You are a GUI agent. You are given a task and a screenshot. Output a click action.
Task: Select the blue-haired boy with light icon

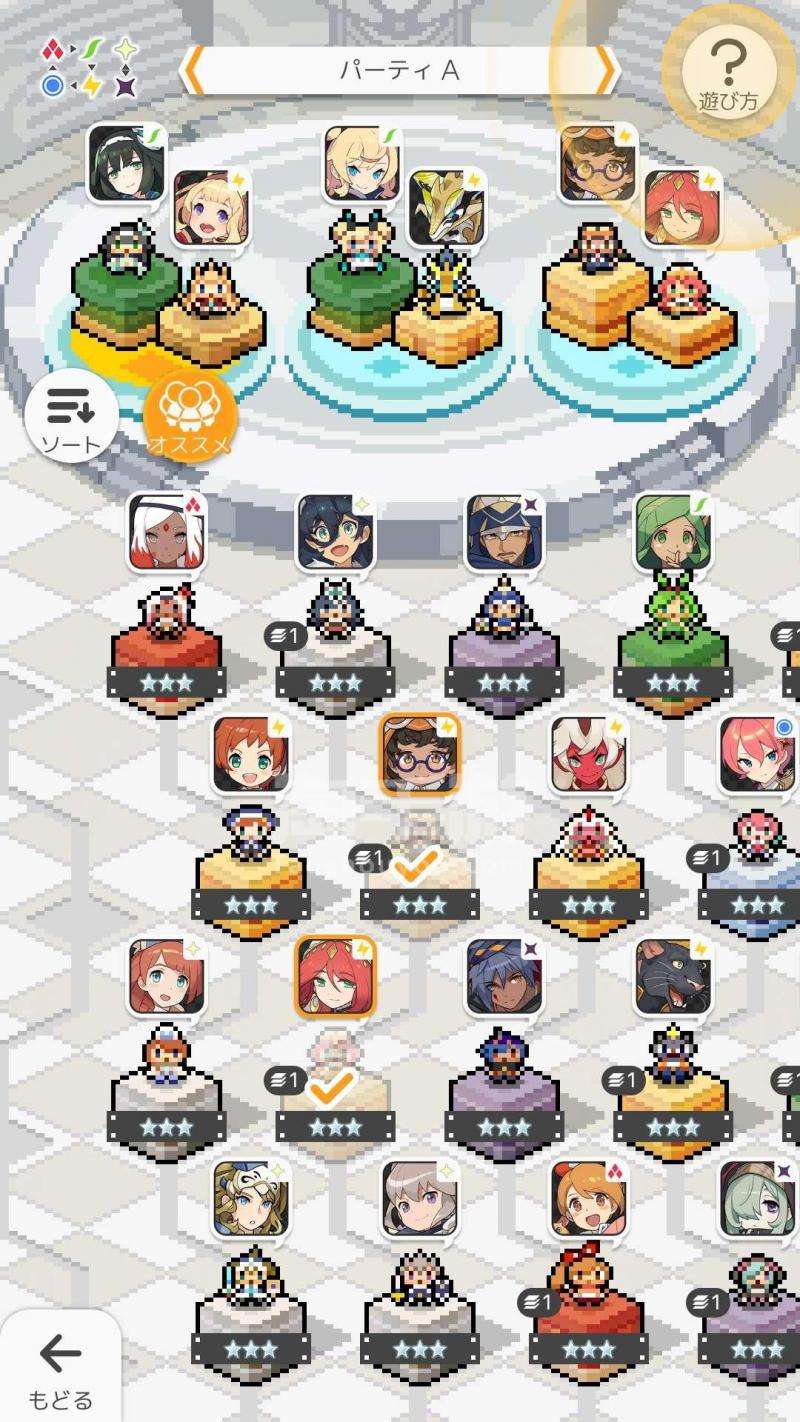(x=335, y=533)
